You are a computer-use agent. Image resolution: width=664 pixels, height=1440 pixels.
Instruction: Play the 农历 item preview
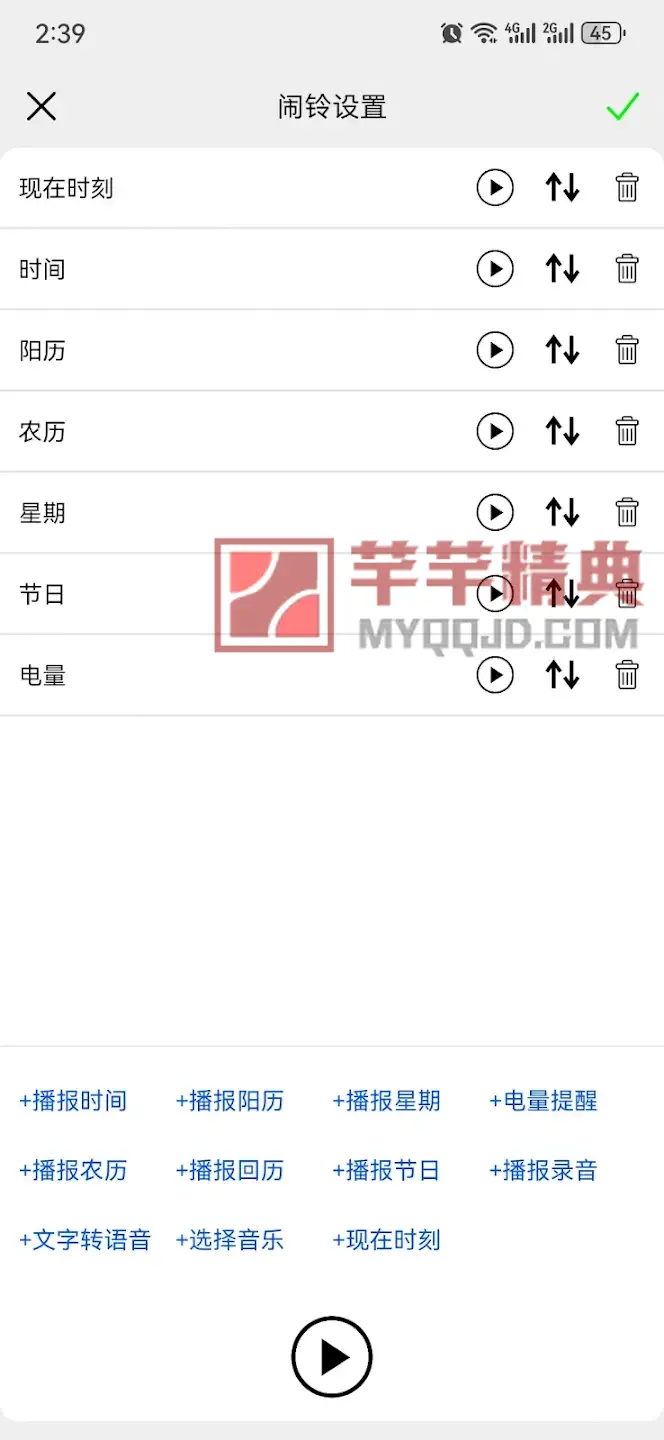495,431
